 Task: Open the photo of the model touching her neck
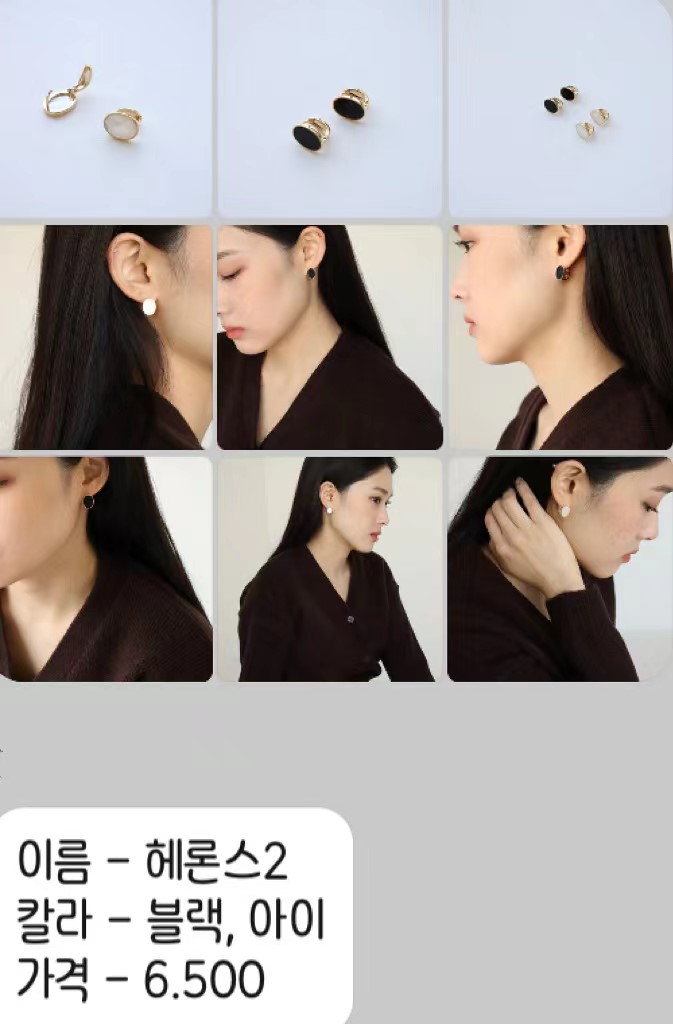(560, 569)
